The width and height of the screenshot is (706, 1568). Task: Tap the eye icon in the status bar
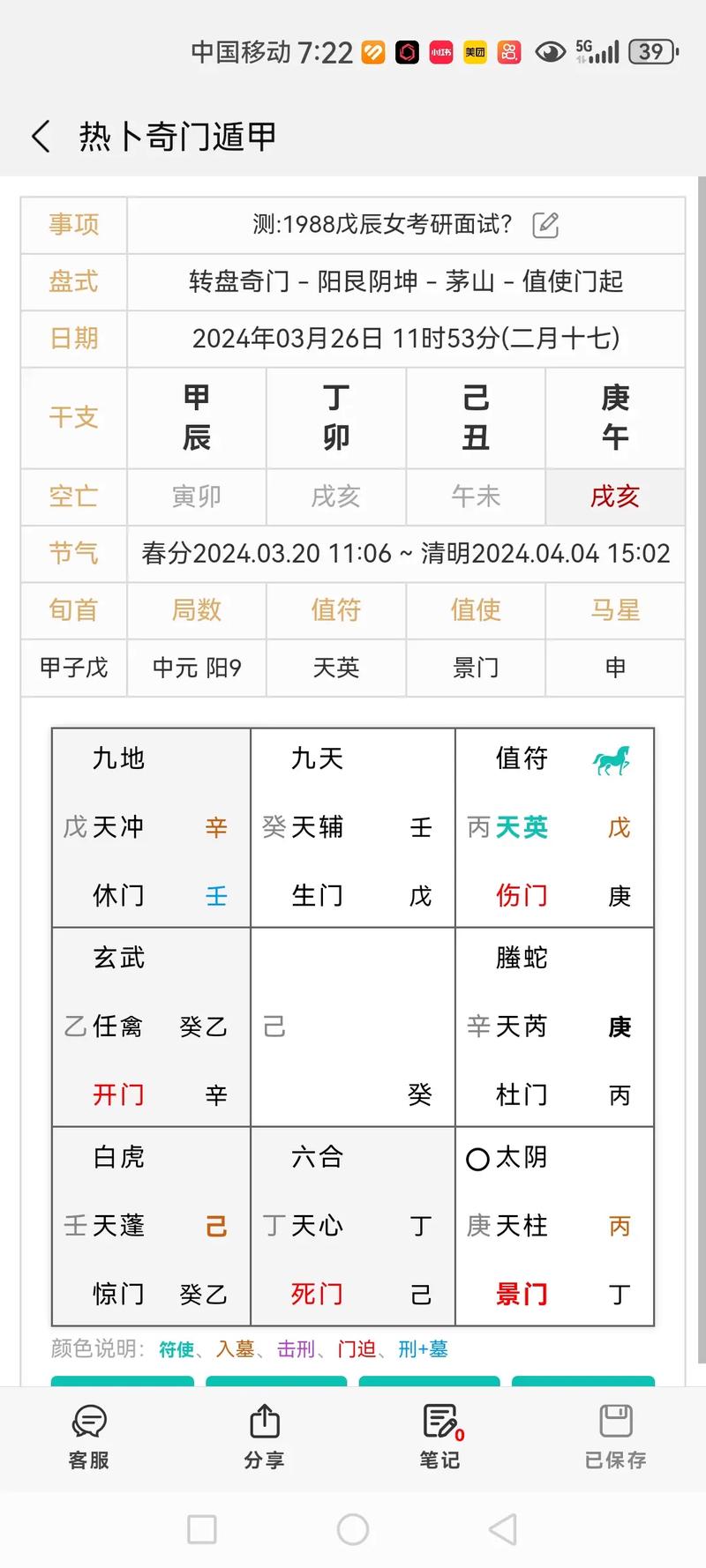[551, 53]
